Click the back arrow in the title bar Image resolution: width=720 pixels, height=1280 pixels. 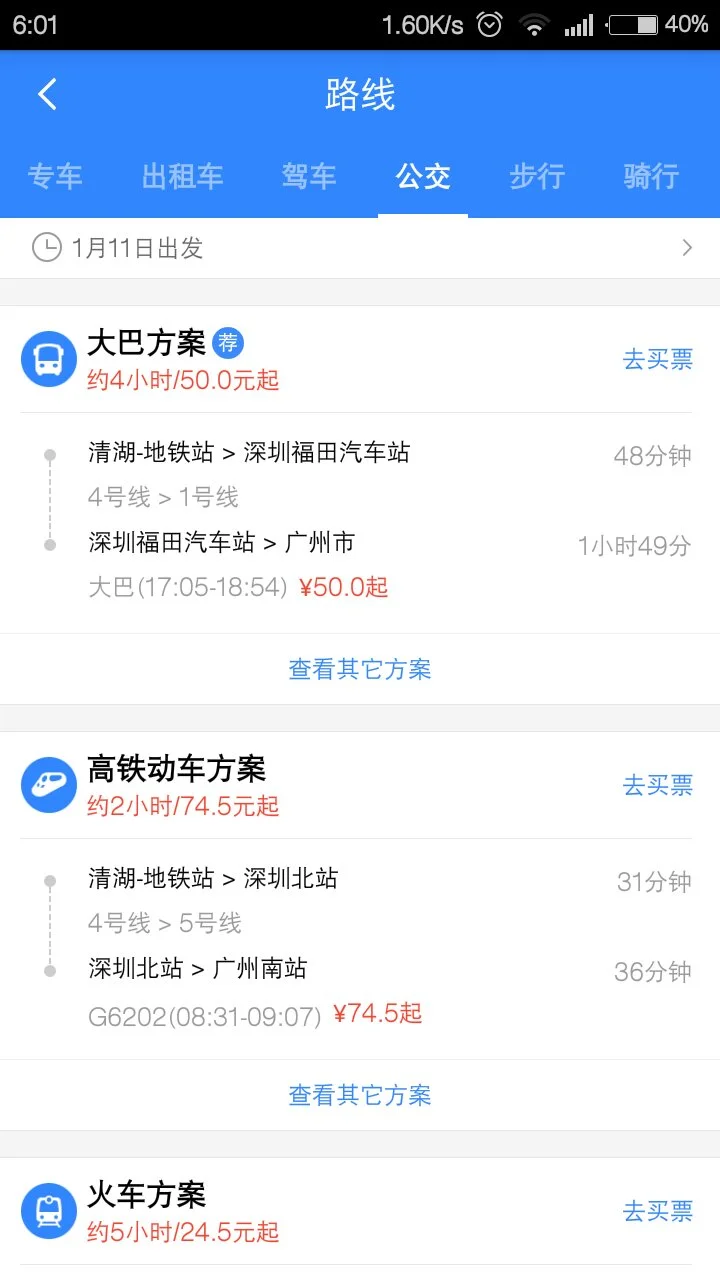[45, 93]
